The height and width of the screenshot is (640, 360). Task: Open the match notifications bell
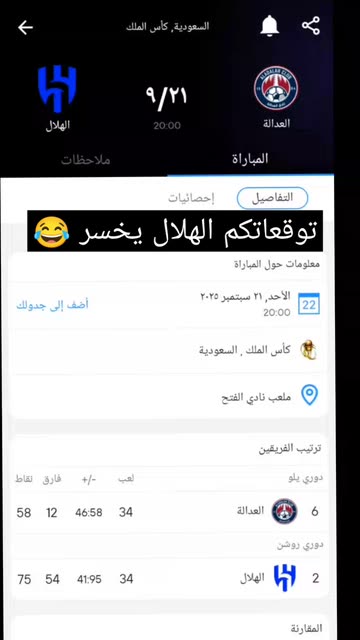[270, 26]
